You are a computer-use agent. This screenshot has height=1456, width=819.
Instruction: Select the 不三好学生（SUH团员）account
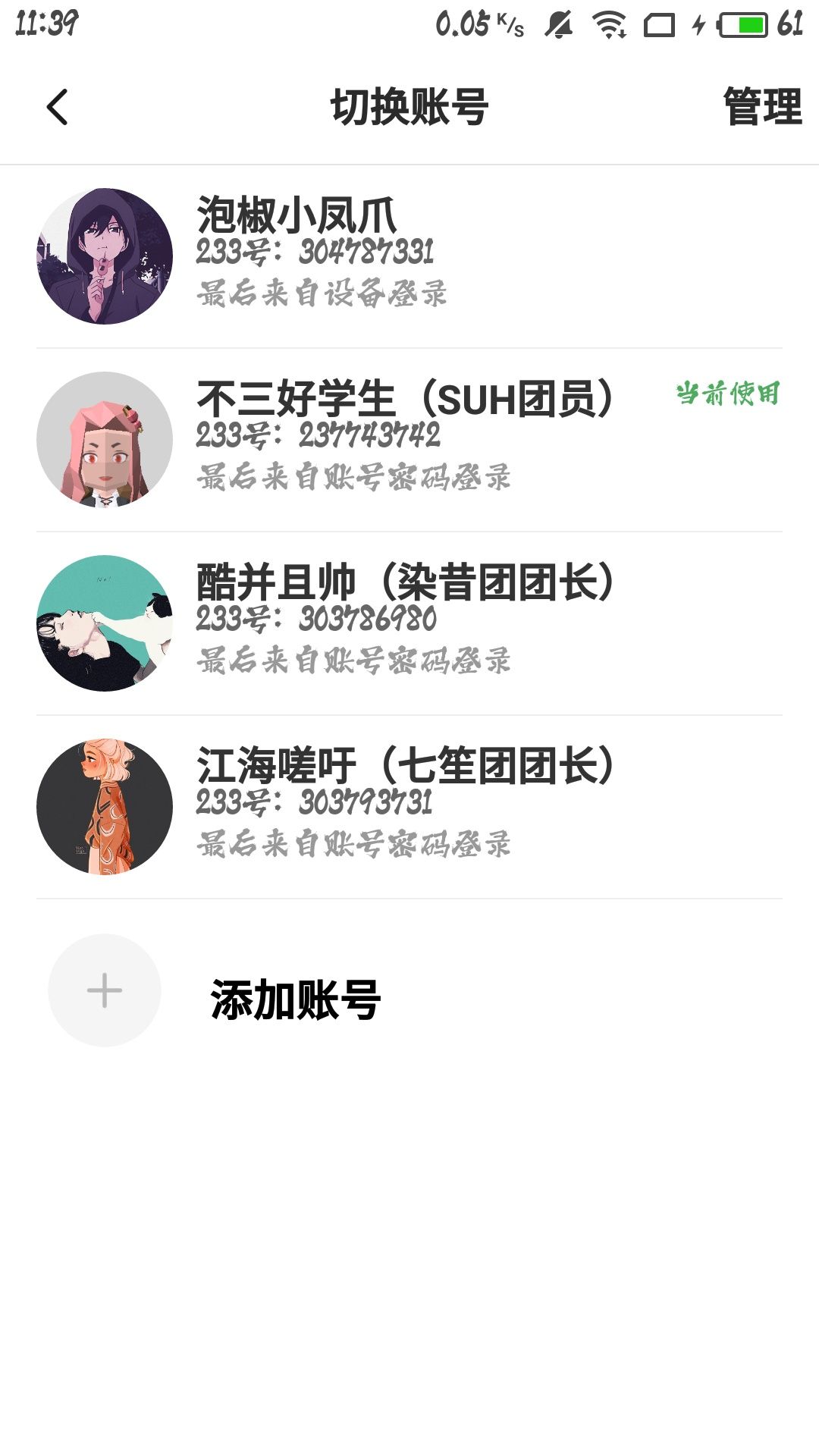point(409,440)
